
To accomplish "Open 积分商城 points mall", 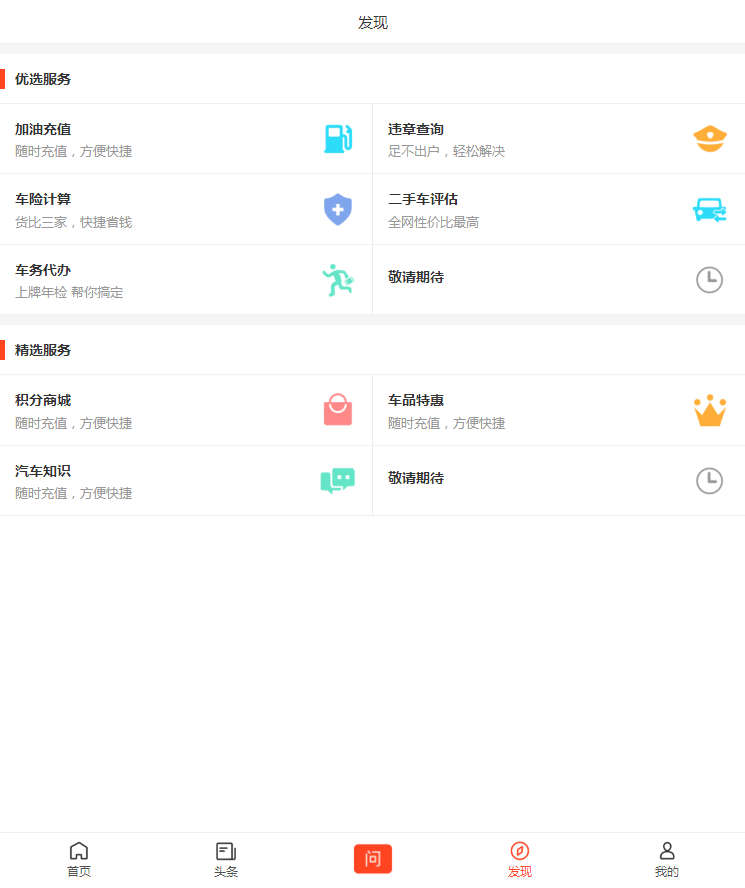I will tap(186, 410).
